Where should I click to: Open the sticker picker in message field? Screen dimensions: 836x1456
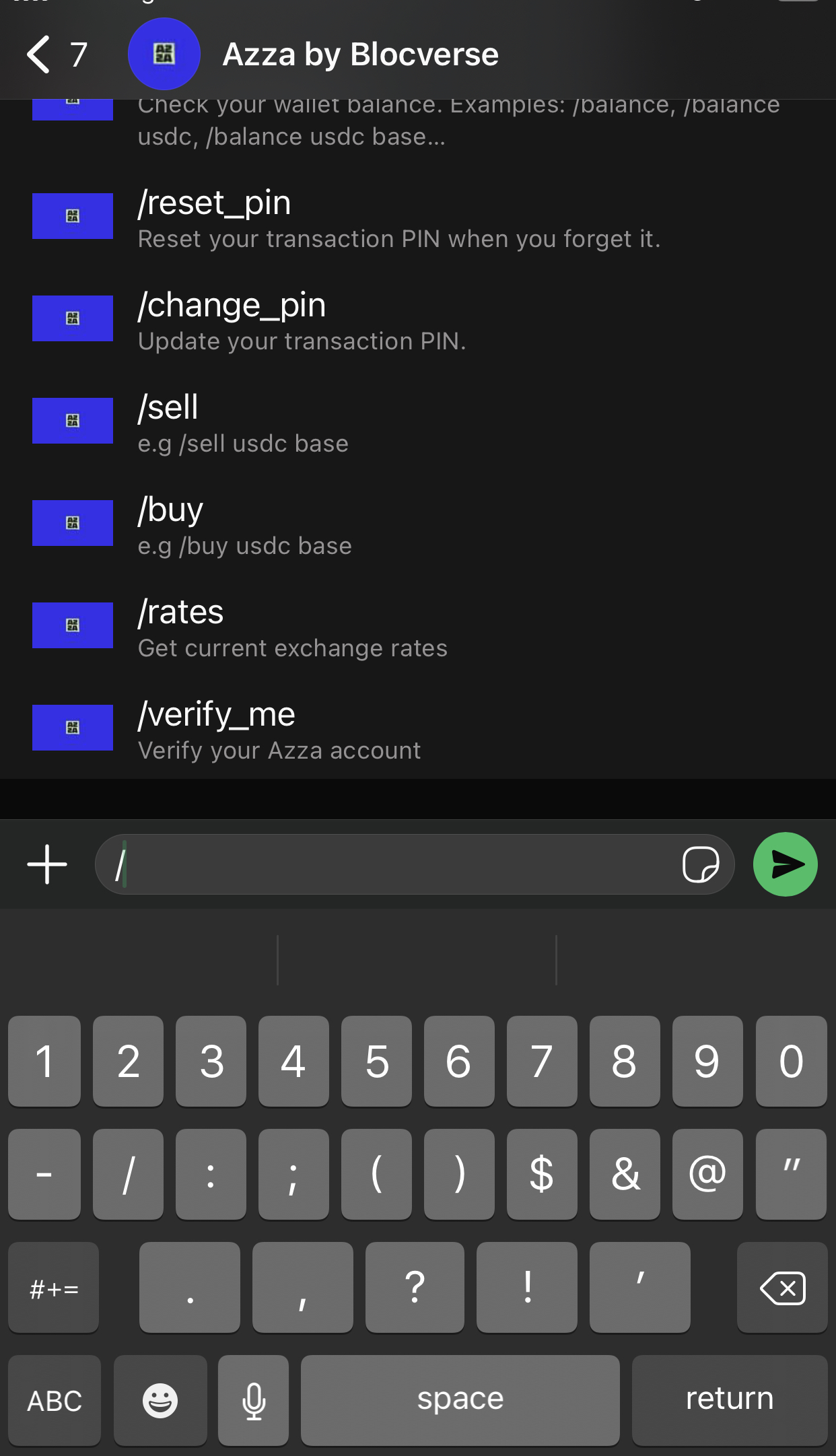click(x=701, y=864)
